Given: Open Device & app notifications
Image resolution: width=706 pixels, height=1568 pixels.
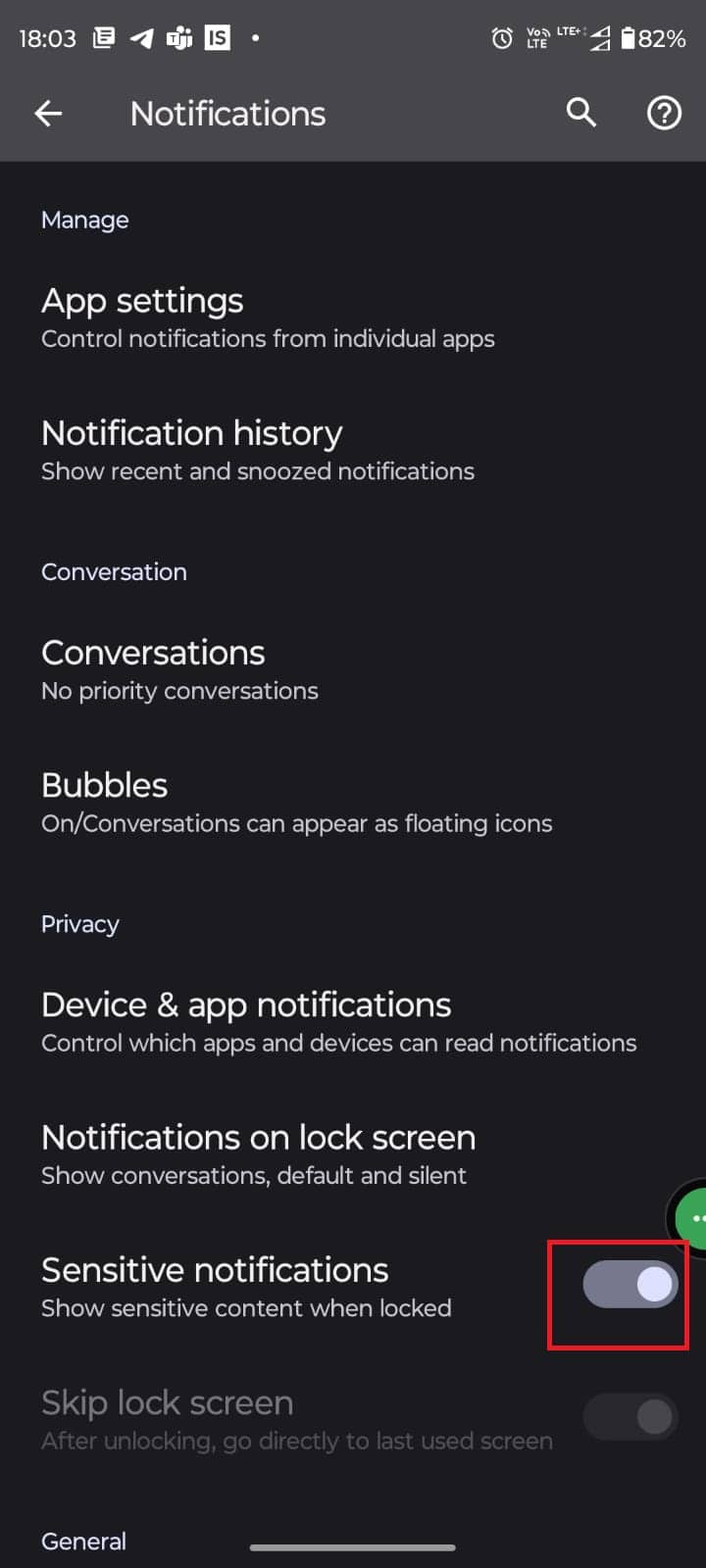Looking at the screenshot, I should [x=338, y=1021].
